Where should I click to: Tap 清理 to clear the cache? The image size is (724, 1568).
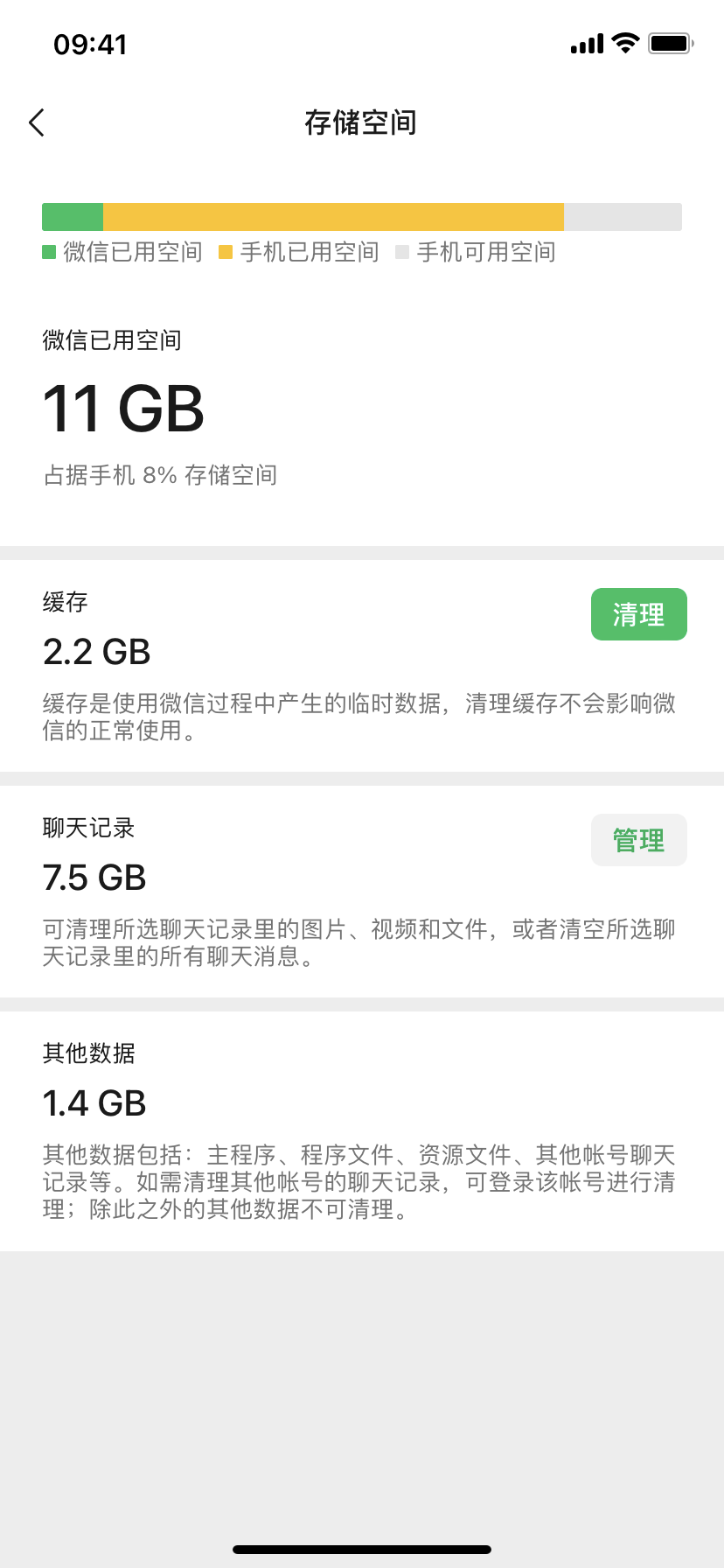(x=638, y=614)
